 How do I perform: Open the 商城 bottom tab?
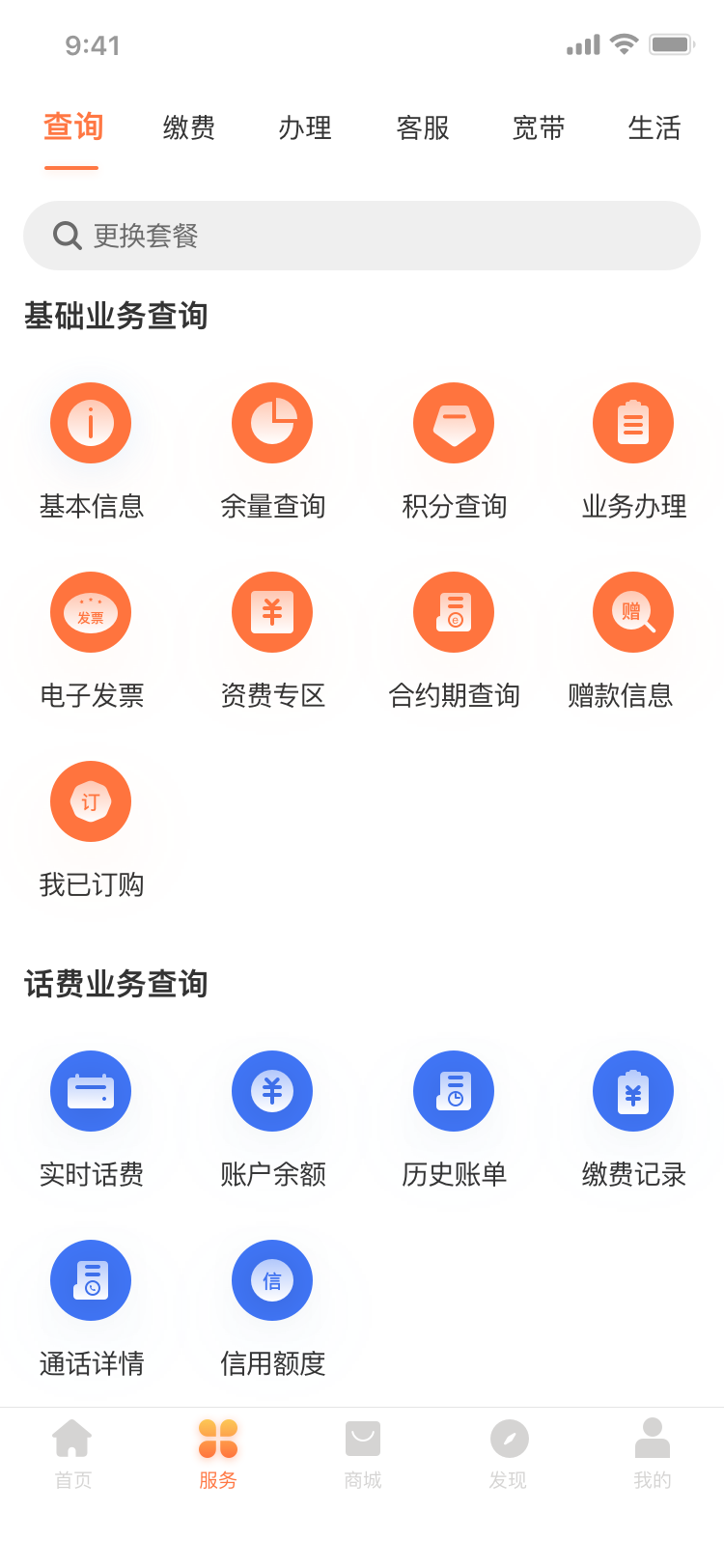363,1454
